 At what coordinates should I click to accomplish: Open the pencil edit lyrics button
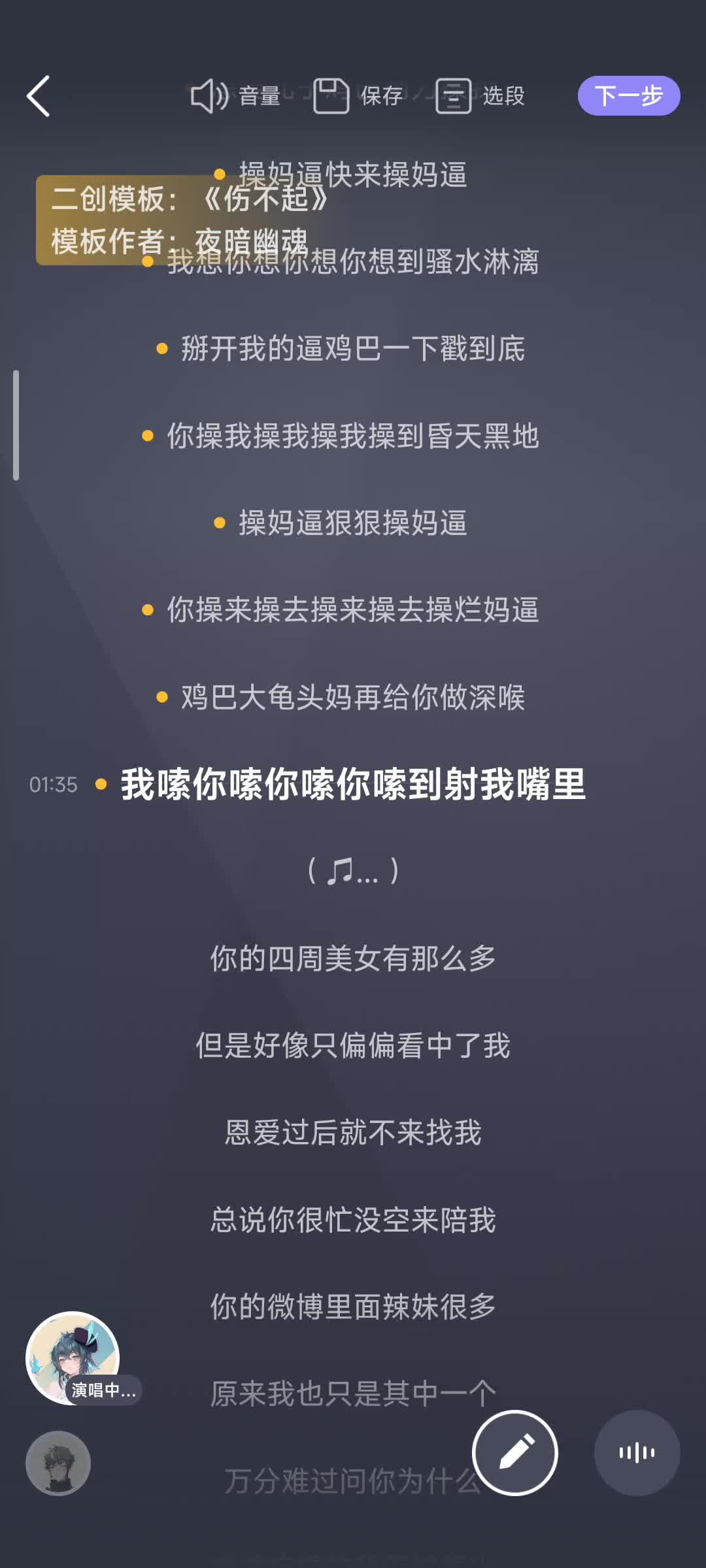click(515, 1452)
